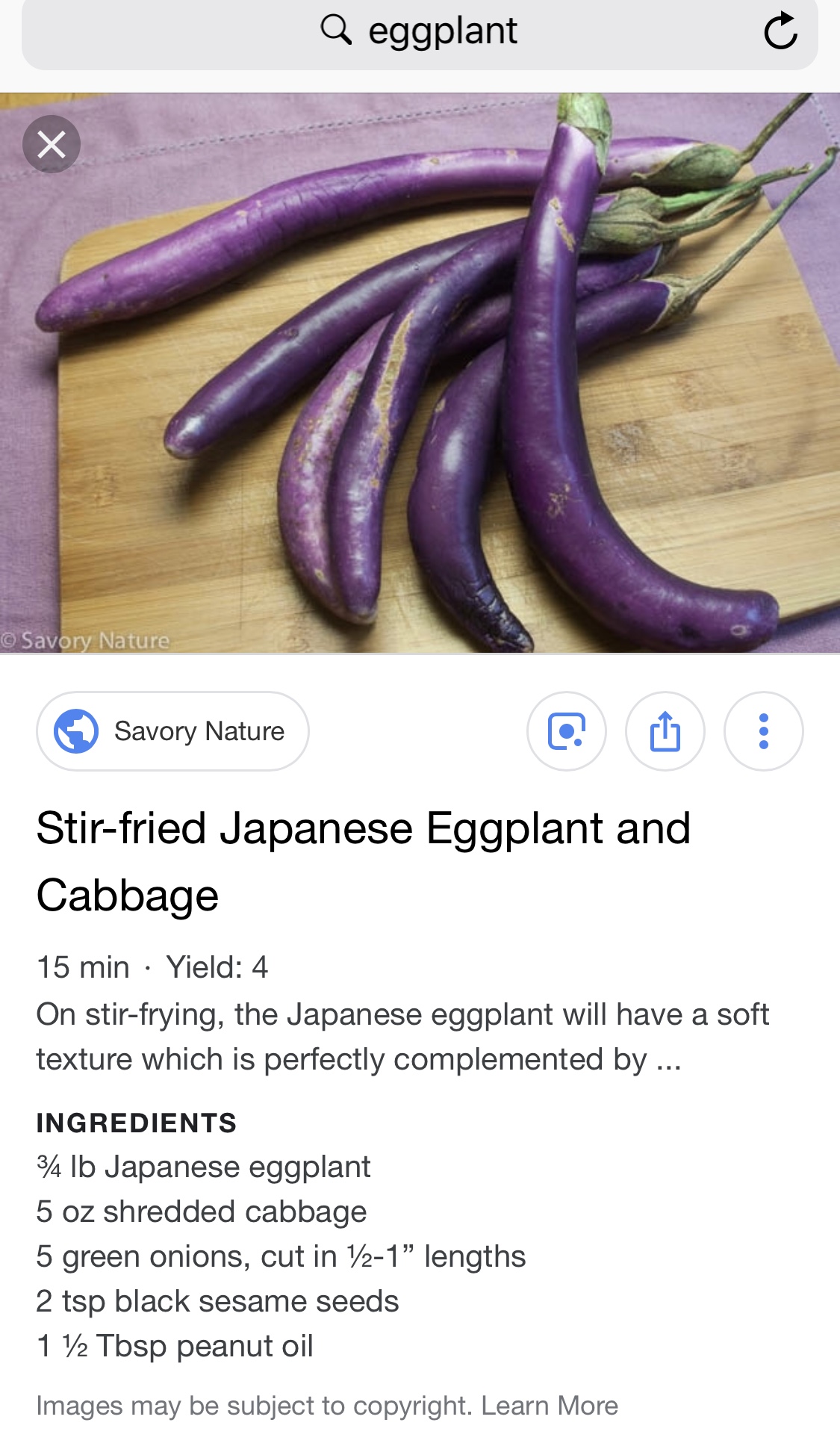The image size is (840, 1452).
Task: Close the image preview
Action: coord(51,144)
